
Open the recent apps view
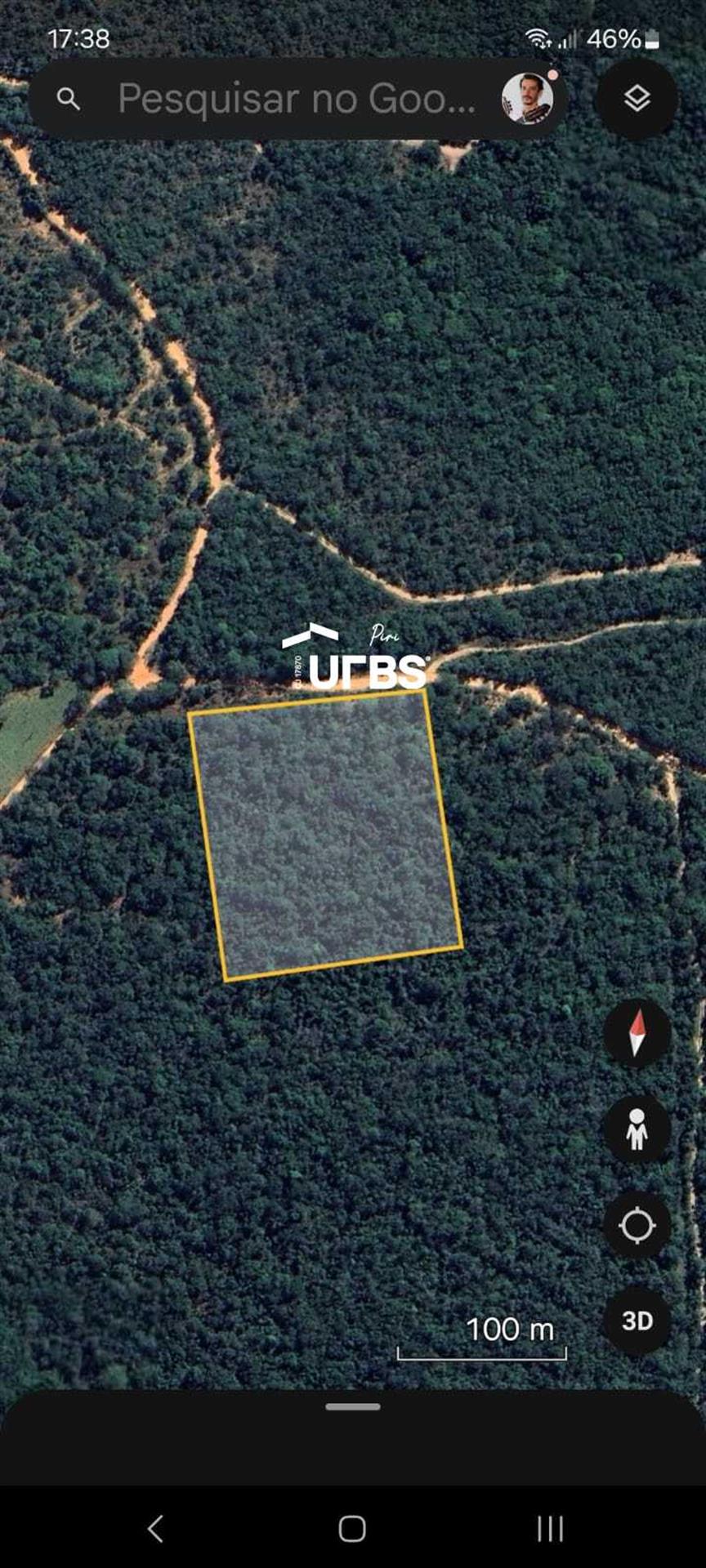click(x=550, y=1528)
